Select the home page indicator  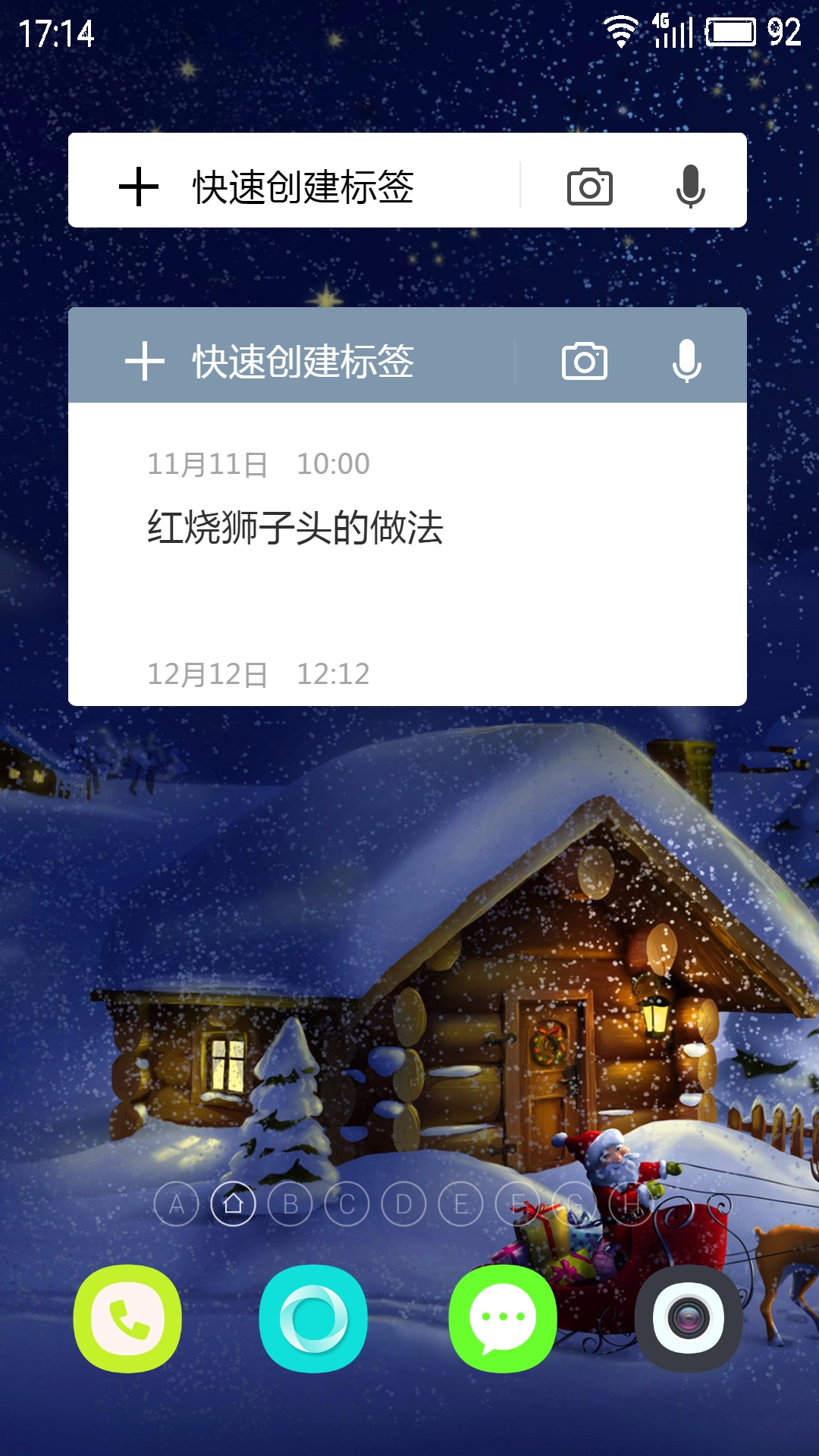click(x=233, y=1203)
